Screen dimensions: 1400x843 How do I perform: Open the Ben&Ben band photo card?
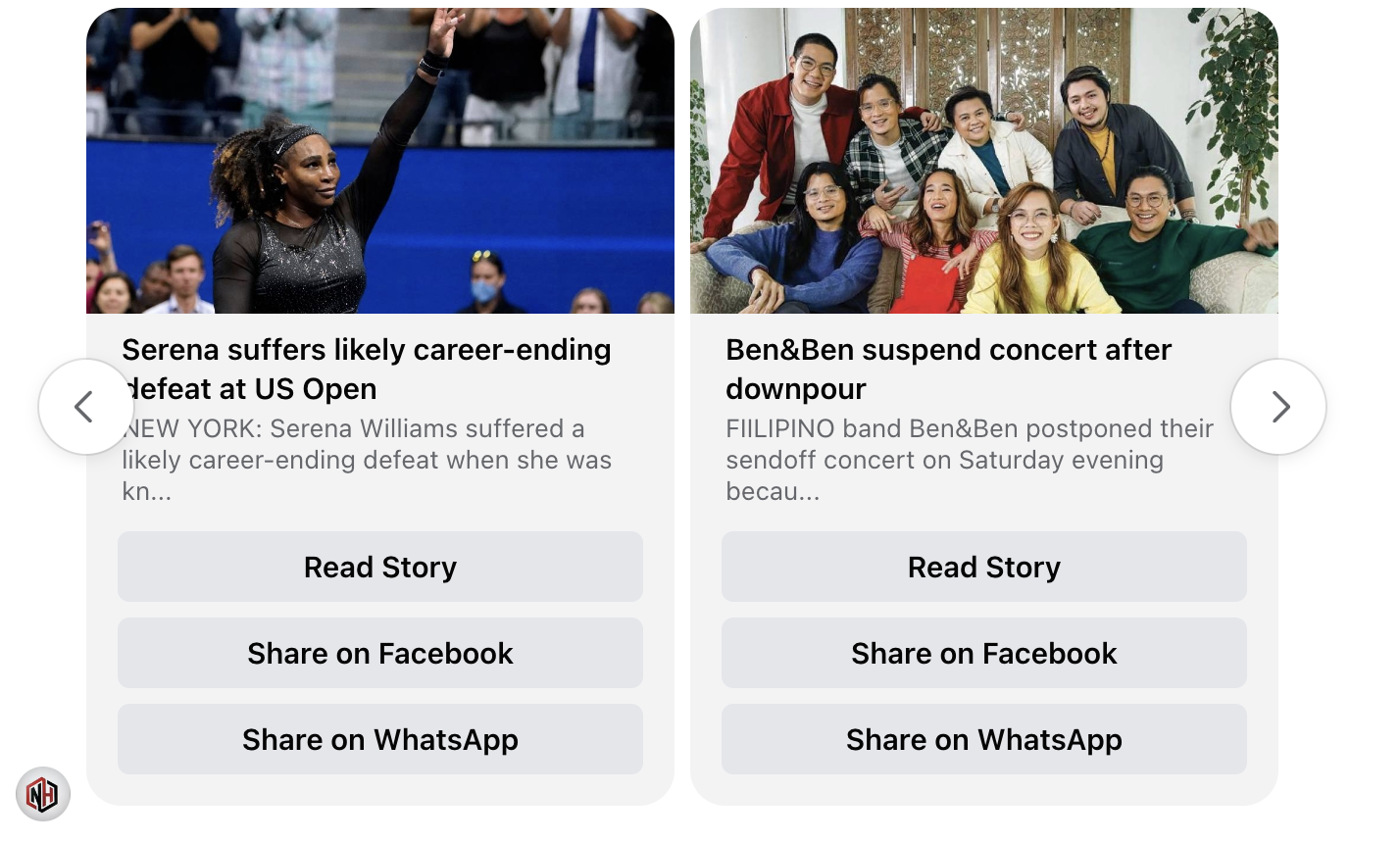click(x=984, y=162)
